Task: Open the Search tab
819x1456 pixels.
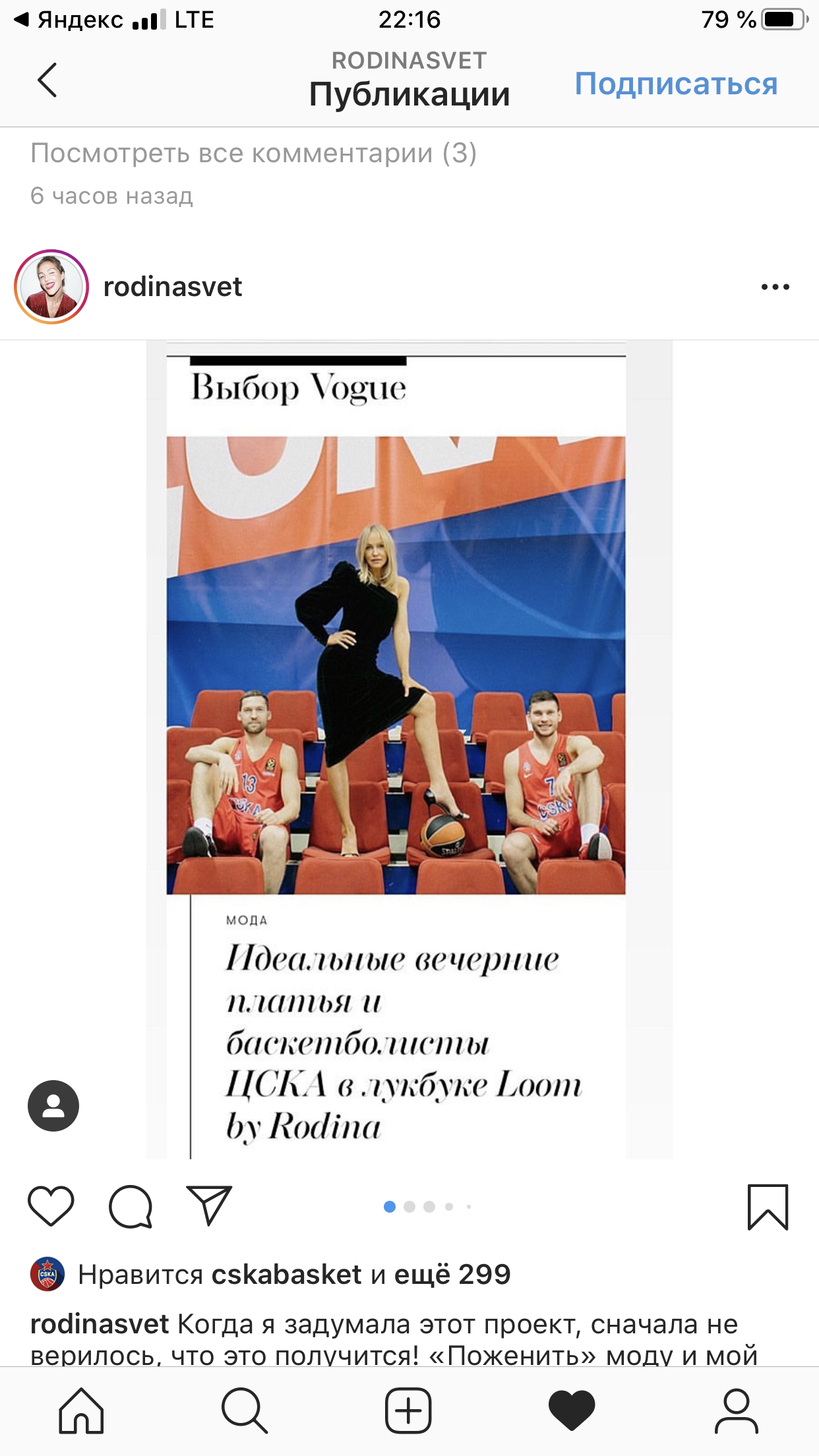Action: coord(245,1410)
